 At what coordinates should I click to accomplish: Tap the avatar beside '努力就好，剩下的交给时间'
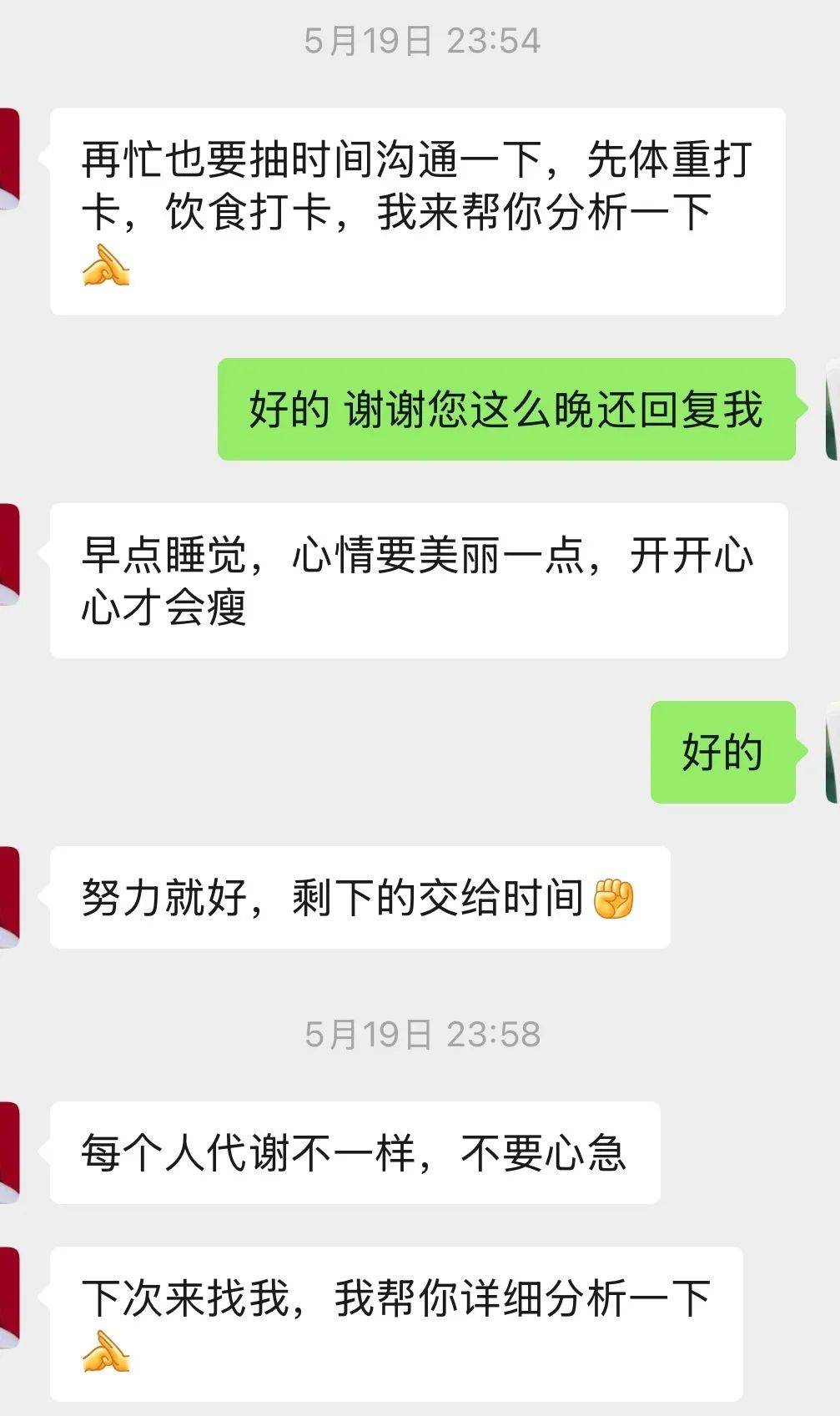(8, 897)
